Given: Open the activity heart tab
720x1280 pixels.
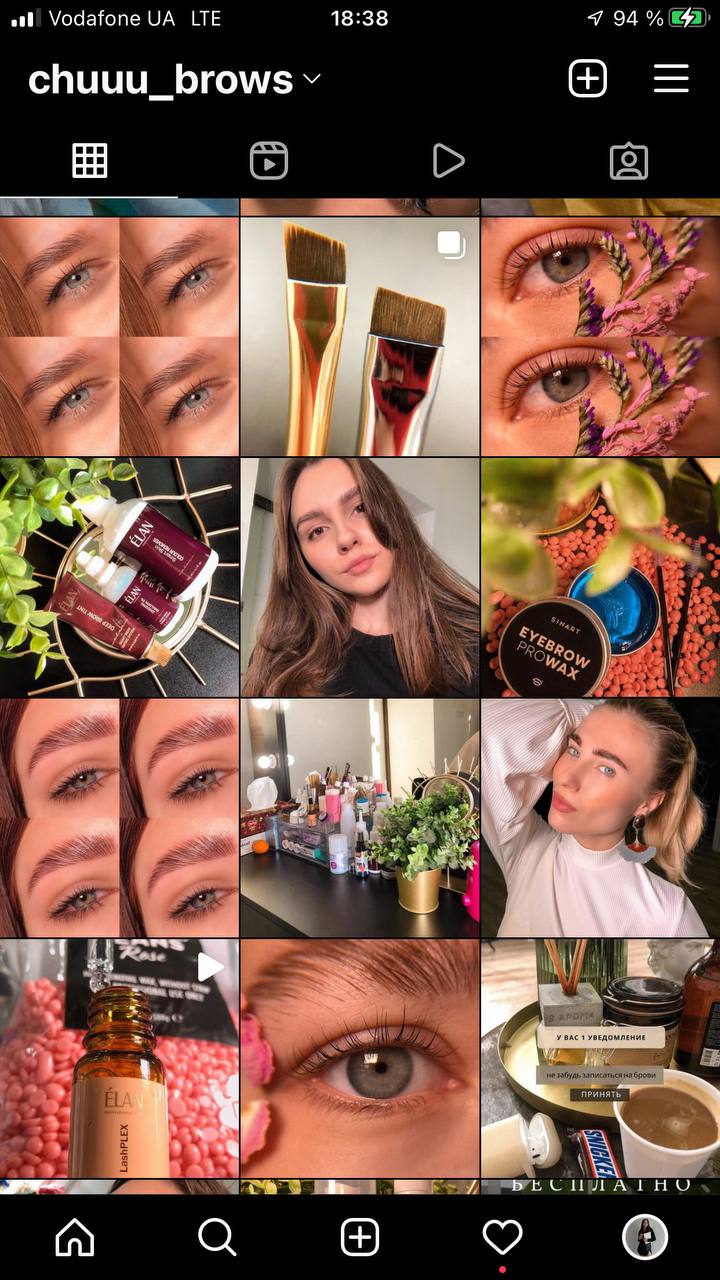Looking at the screenshot, I should click(x=502, y=1238).
